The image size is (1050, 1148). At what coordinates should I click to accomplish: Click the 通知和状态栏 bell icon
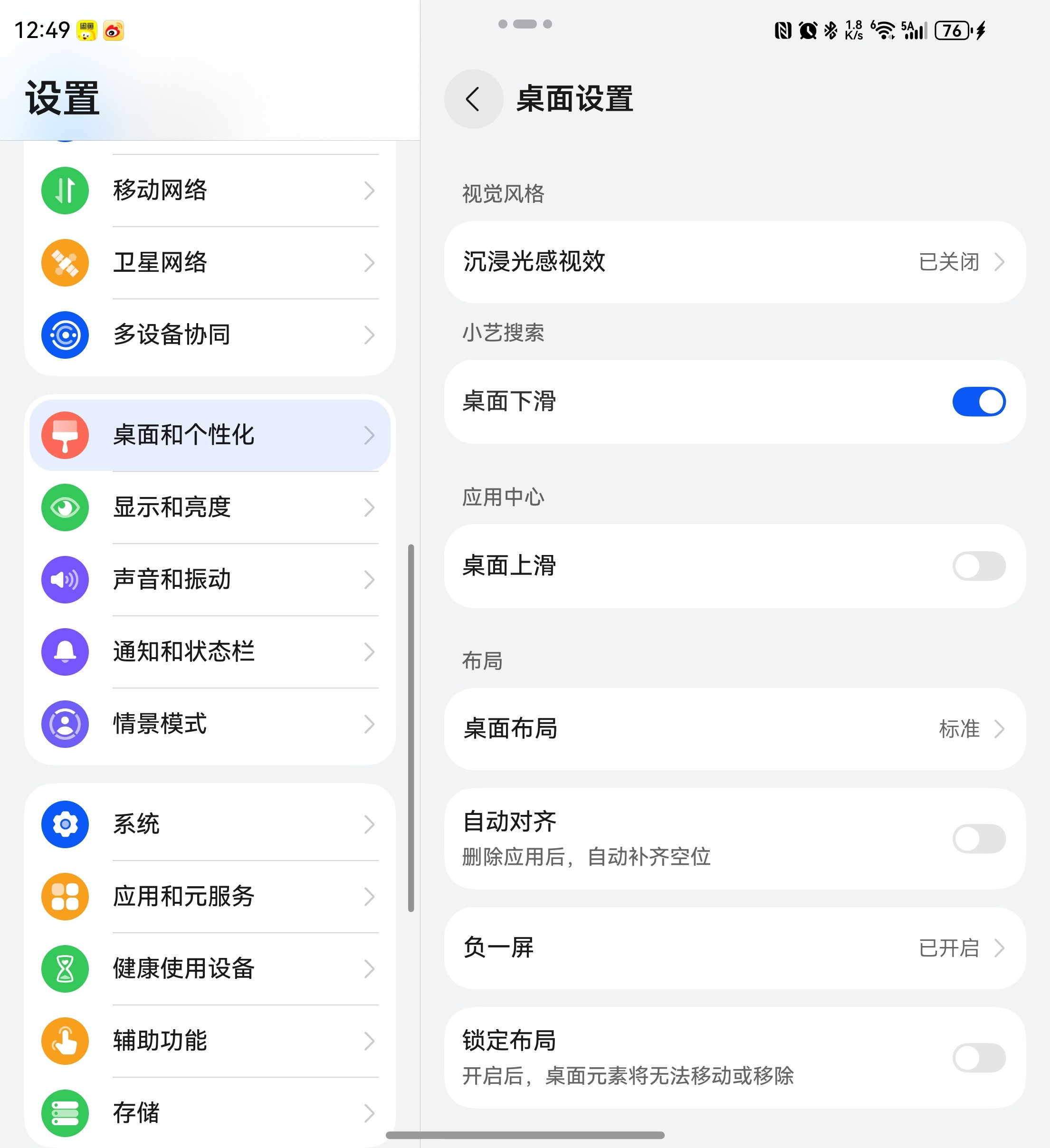[x=65, y=652]
